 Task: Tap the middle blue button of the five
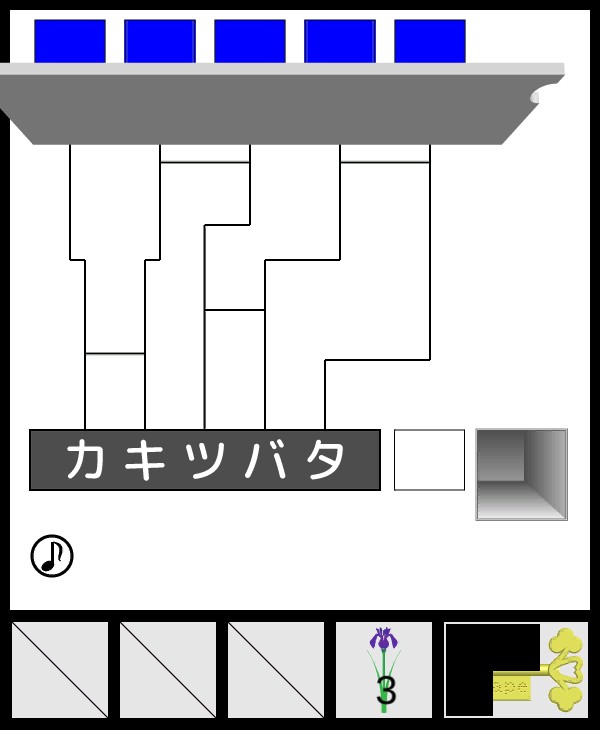(250, 42)
